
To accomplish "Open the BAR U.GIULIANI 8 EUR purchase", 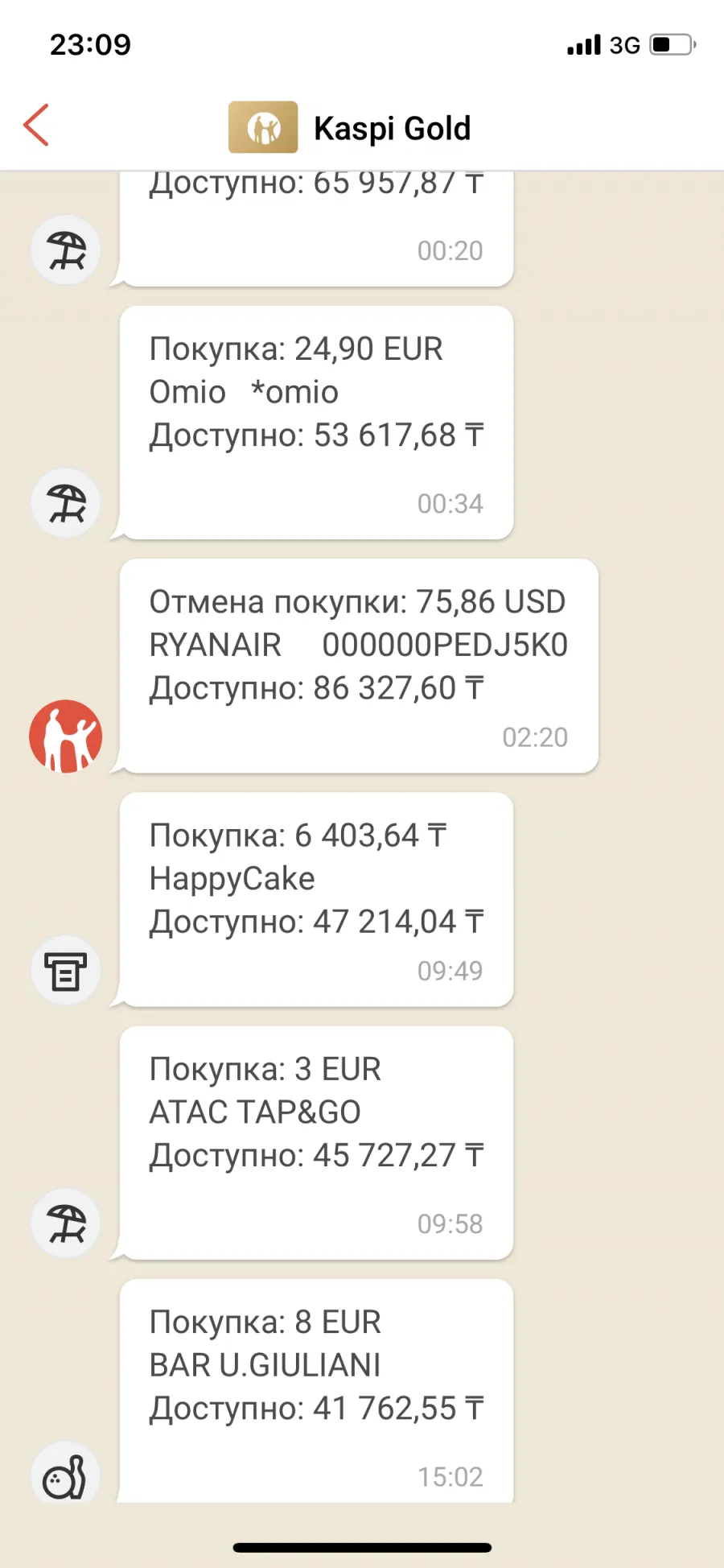I will (316, 1390).
